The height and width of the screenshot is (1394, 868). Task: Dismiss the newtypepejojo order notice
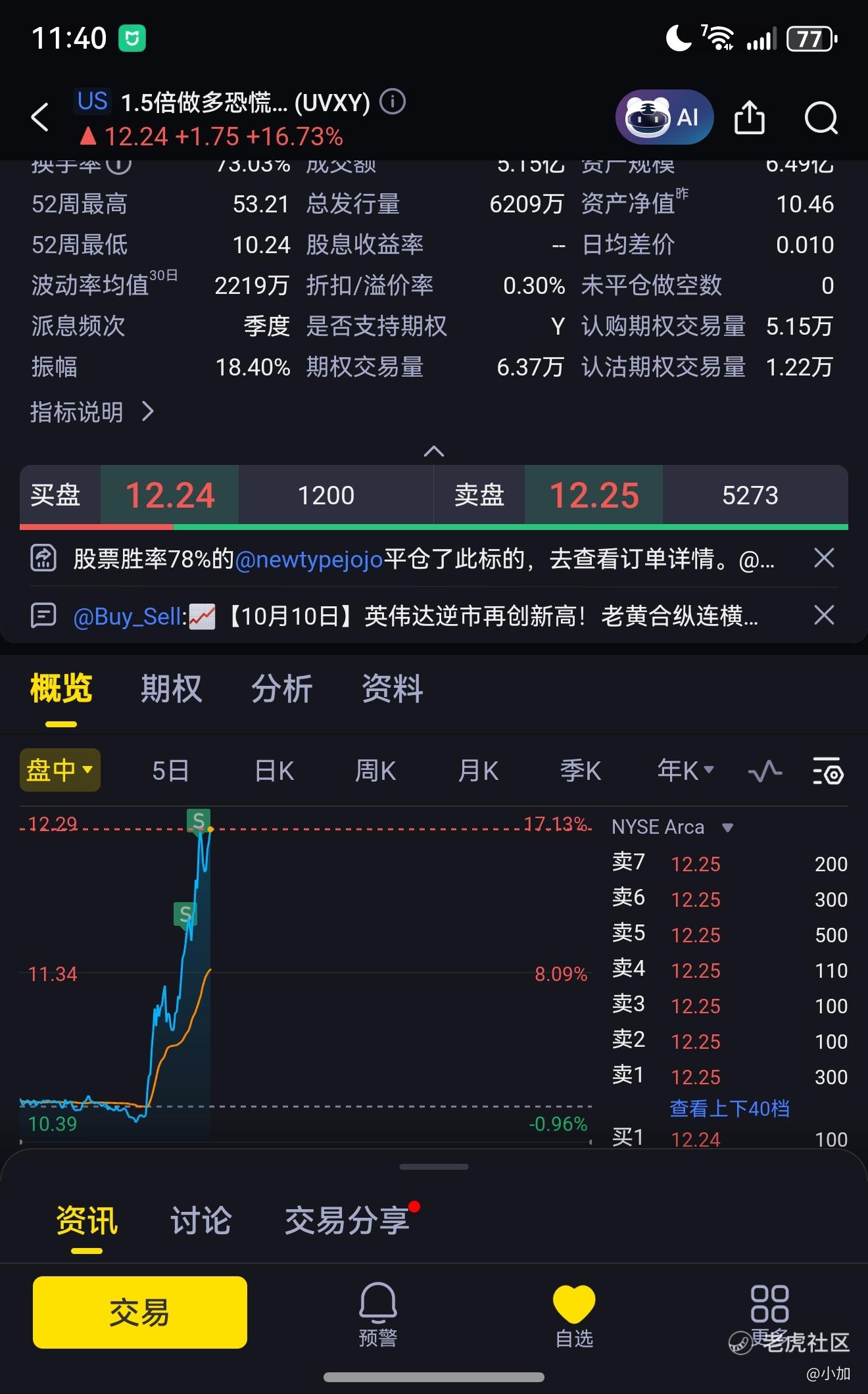point(824,558)
